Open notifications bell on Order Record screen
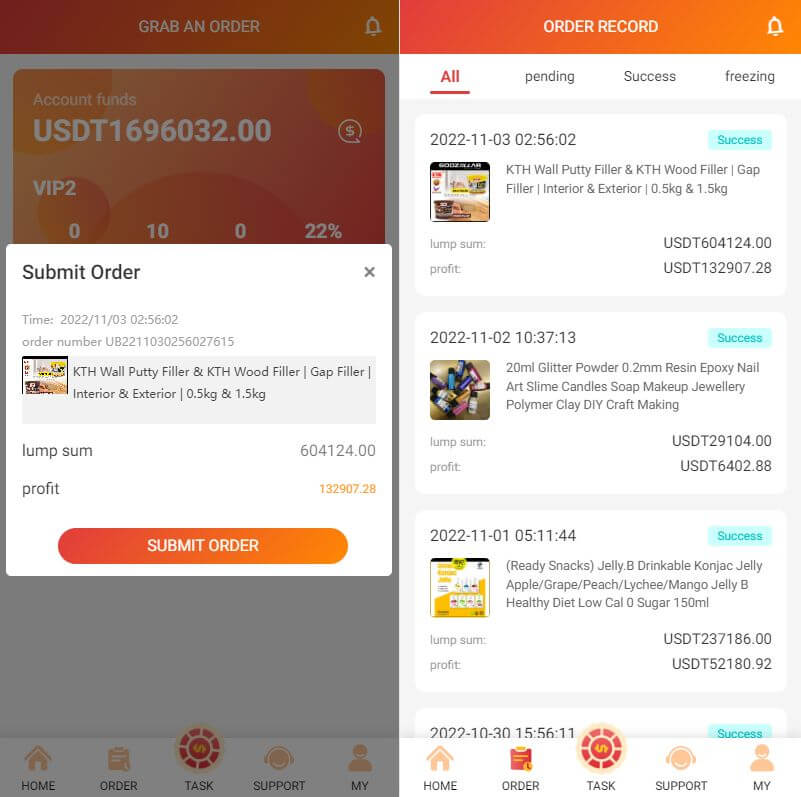Image resolution: width=801 pixels, height=797 pixels. click(775, 27)
